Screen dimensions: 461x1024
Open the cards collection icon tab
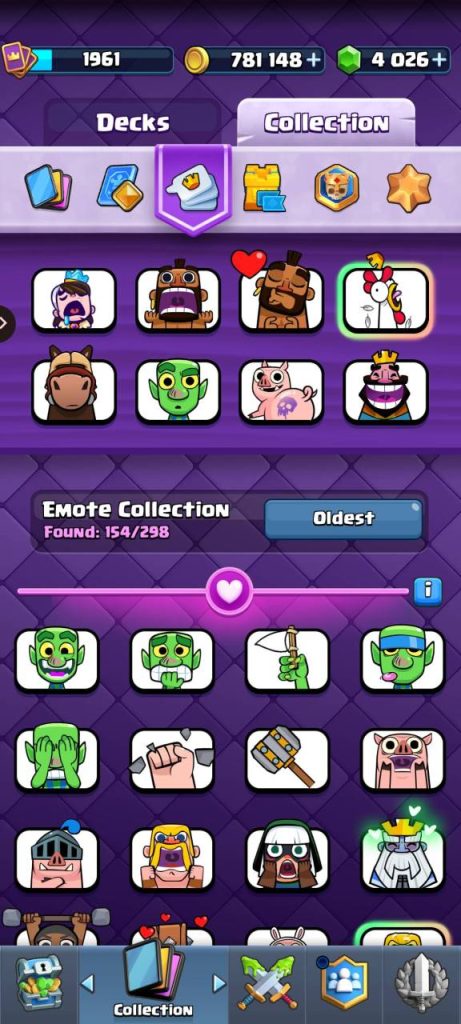(x=48, y=187)
